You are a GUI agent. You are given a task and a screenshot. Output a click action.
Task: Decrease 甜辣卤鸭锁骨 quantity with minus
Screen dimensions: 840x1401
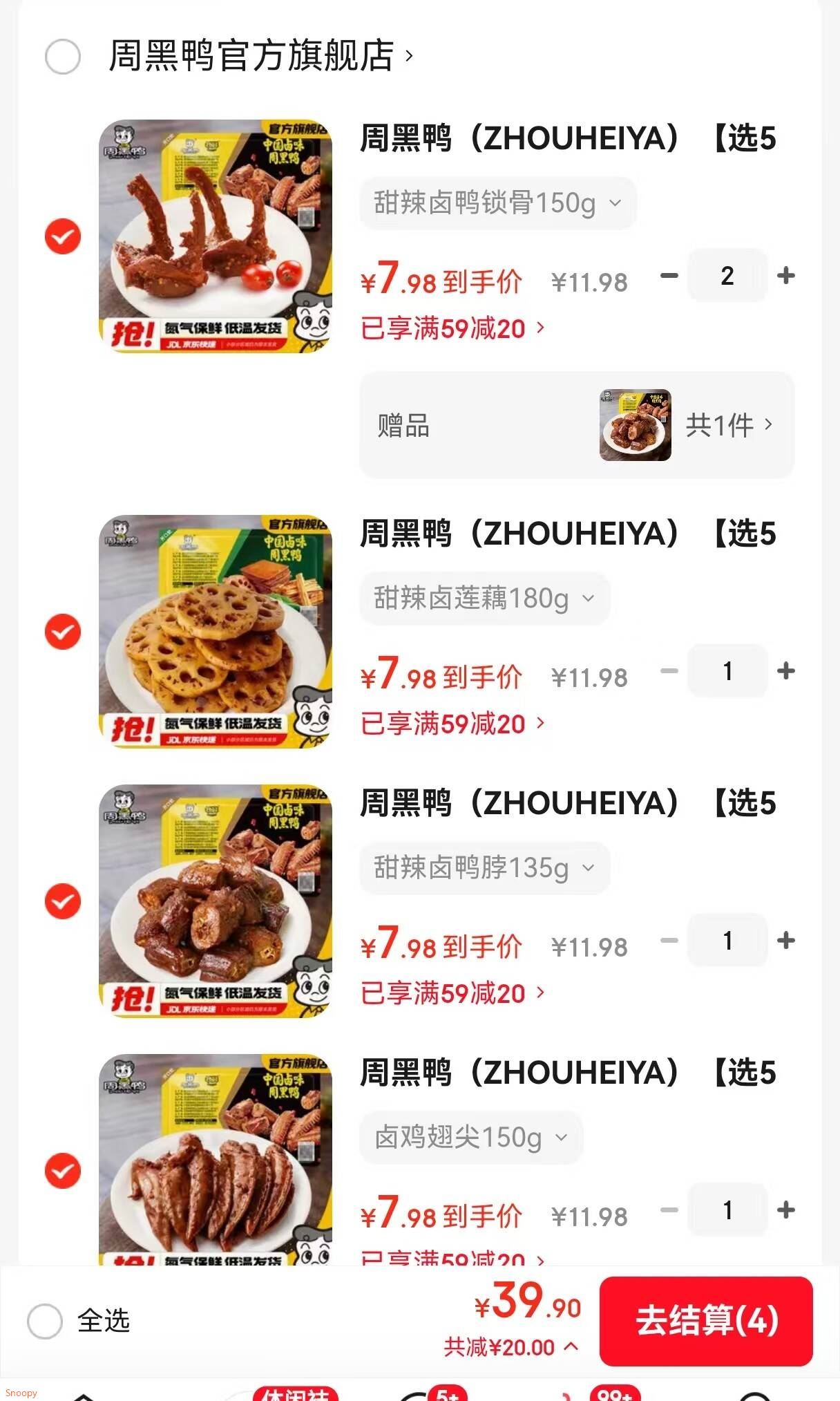click(669, 276)
